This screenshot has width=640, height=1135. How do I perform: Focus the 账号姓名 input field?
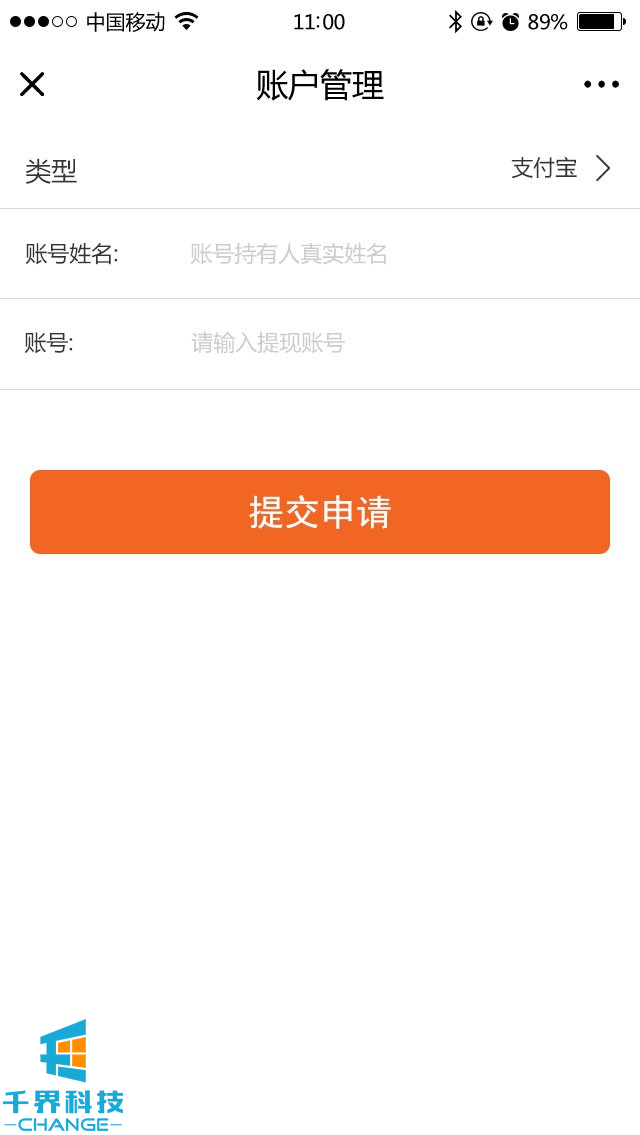click(400, 254)
